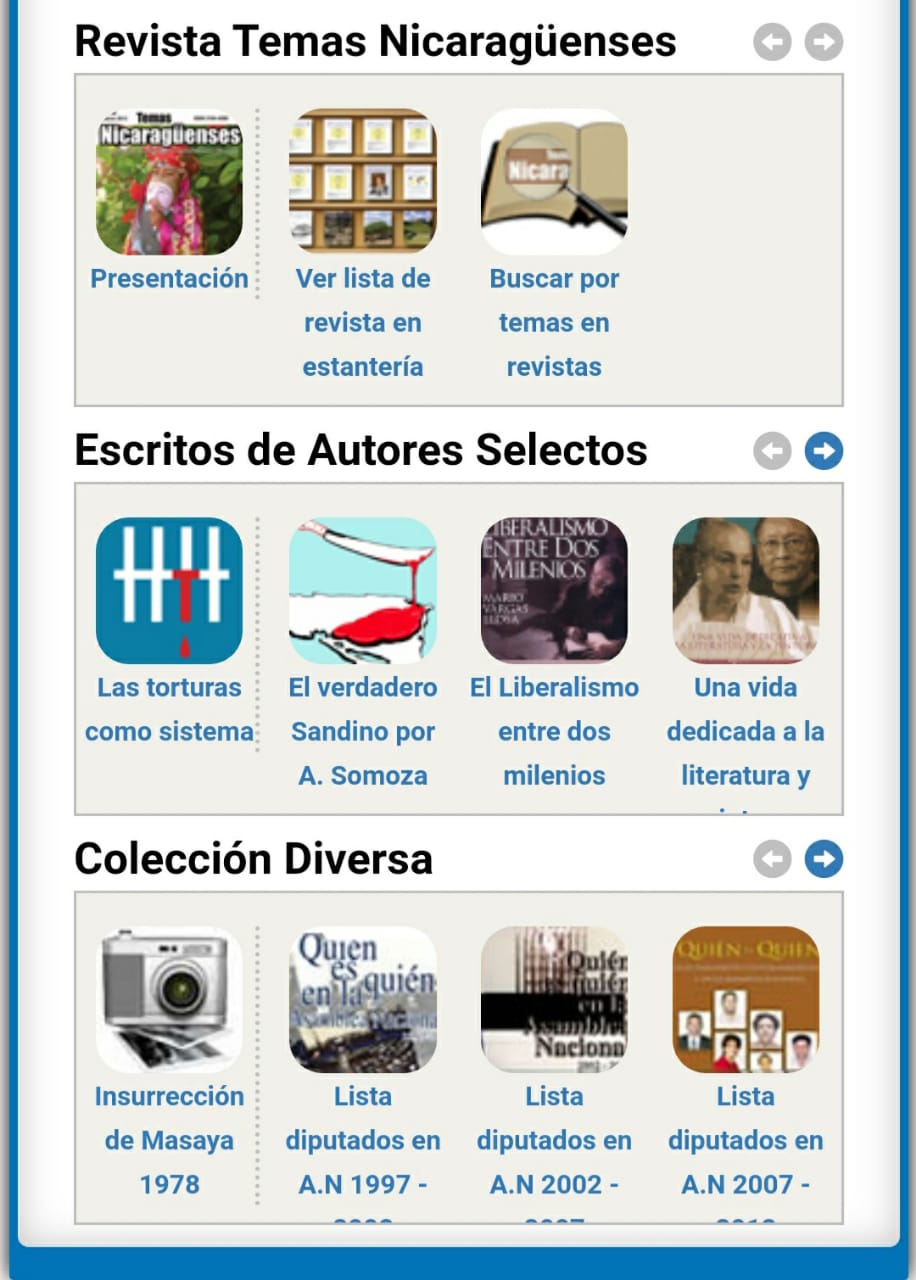This screenshot has width=916, height=1280.
Task: Tap next arrow in Colección Diversa
Action: [x=824, y=860]
